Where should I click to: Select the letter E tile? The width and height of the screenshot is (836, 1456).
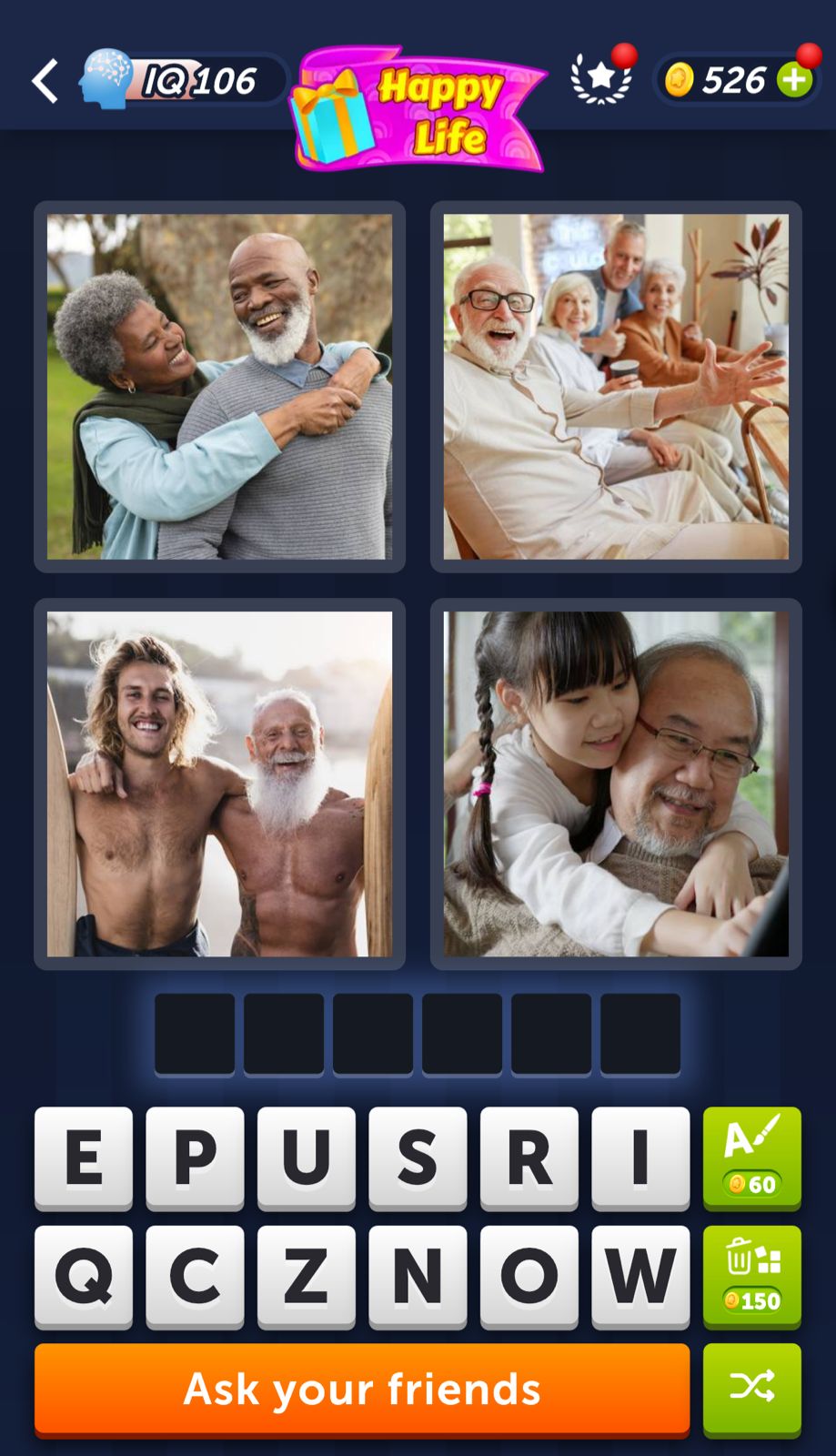[84, 1158]
